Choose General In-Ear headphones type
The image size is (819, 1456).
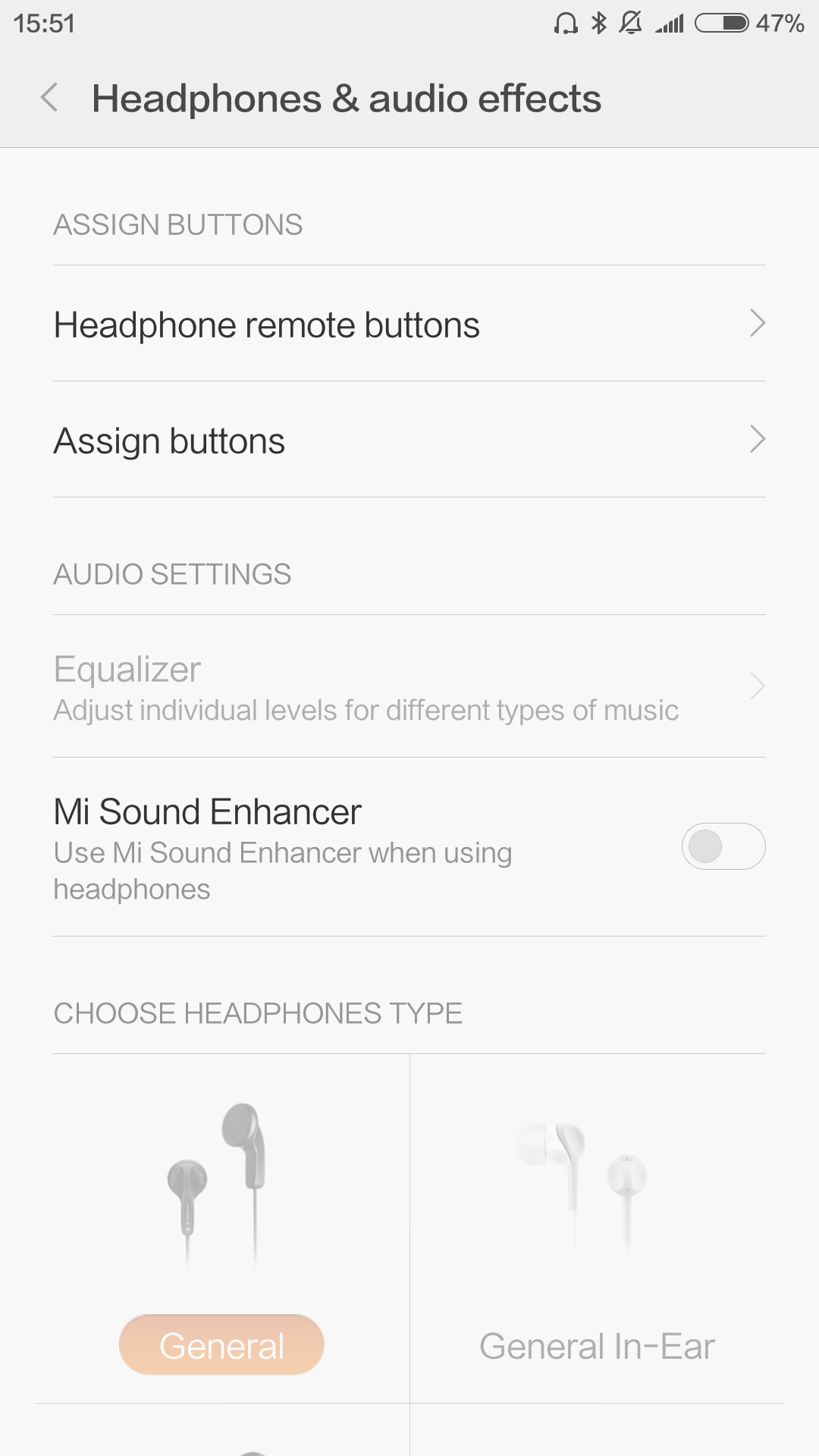597,1345
